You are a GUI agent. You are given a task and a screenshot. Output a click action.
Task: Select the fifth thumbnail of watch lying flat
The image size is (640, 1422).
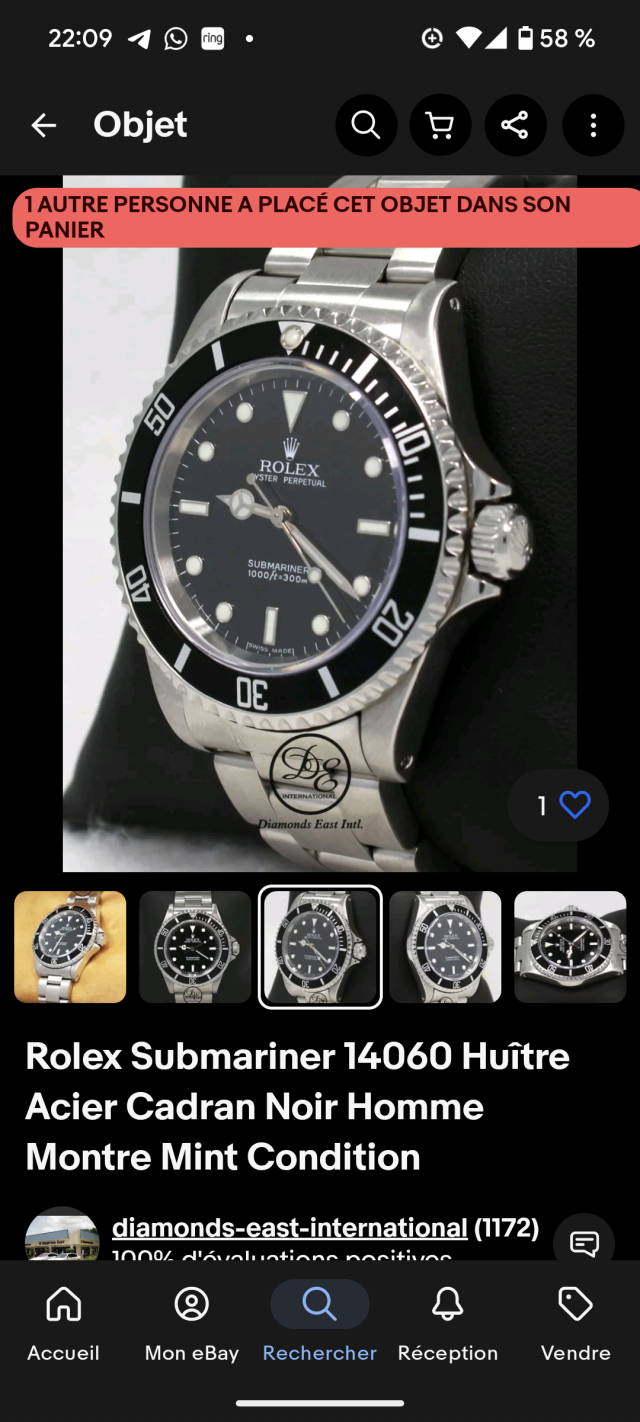570,946
